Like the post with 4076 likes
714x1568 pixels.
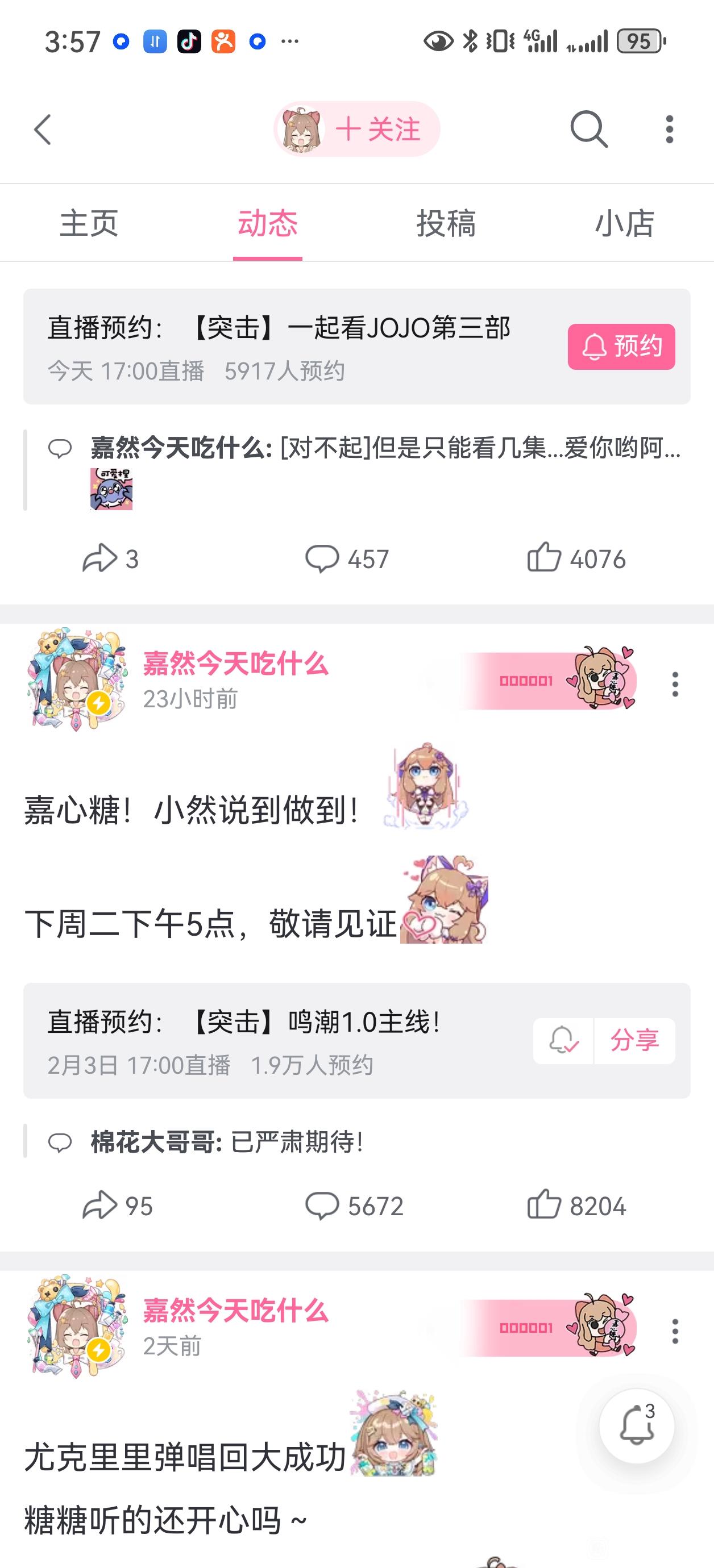(x=576, y=559)
